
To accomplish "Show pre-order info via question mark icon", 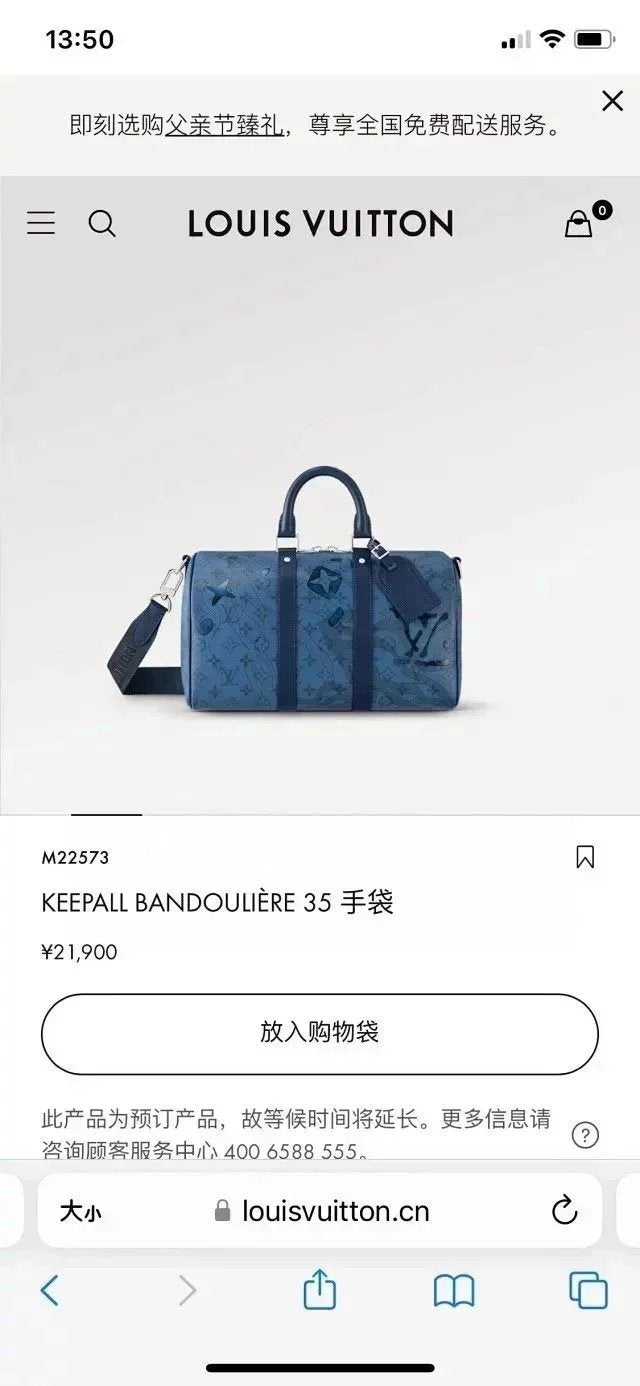I will pyautogui.click(x=585, y=1135).
